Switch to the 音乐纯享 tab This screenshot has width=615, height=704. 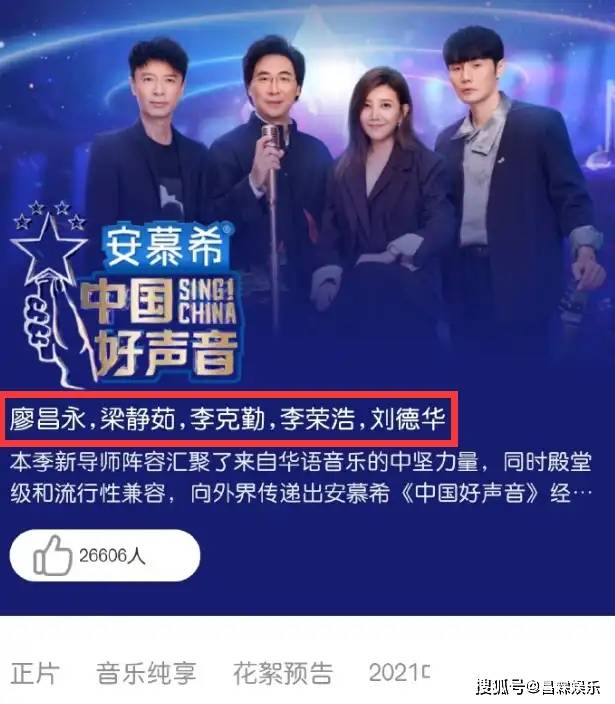(x=146, y=672)
